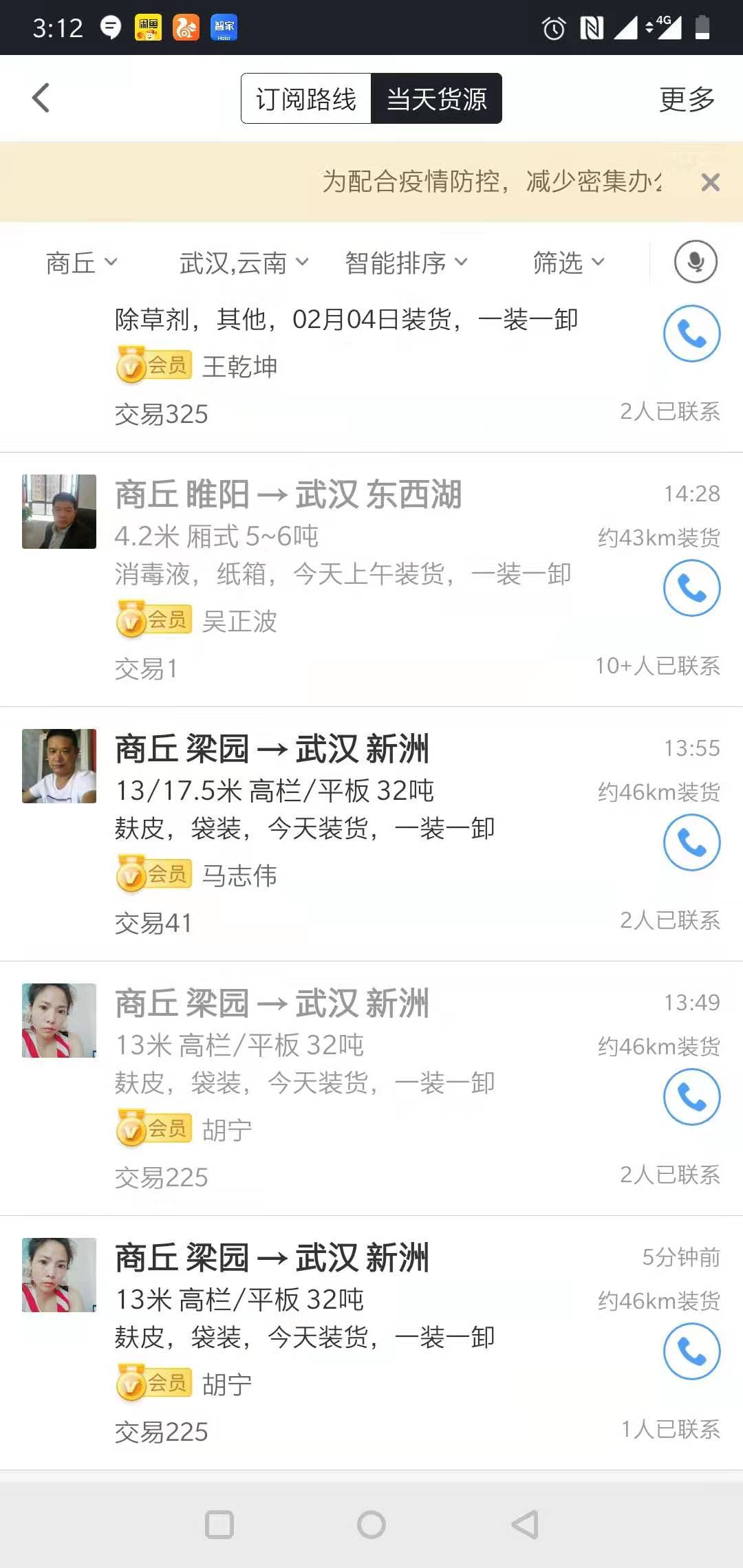
Task: Open the 商丘 origin city dropdown
Action: 80,262
